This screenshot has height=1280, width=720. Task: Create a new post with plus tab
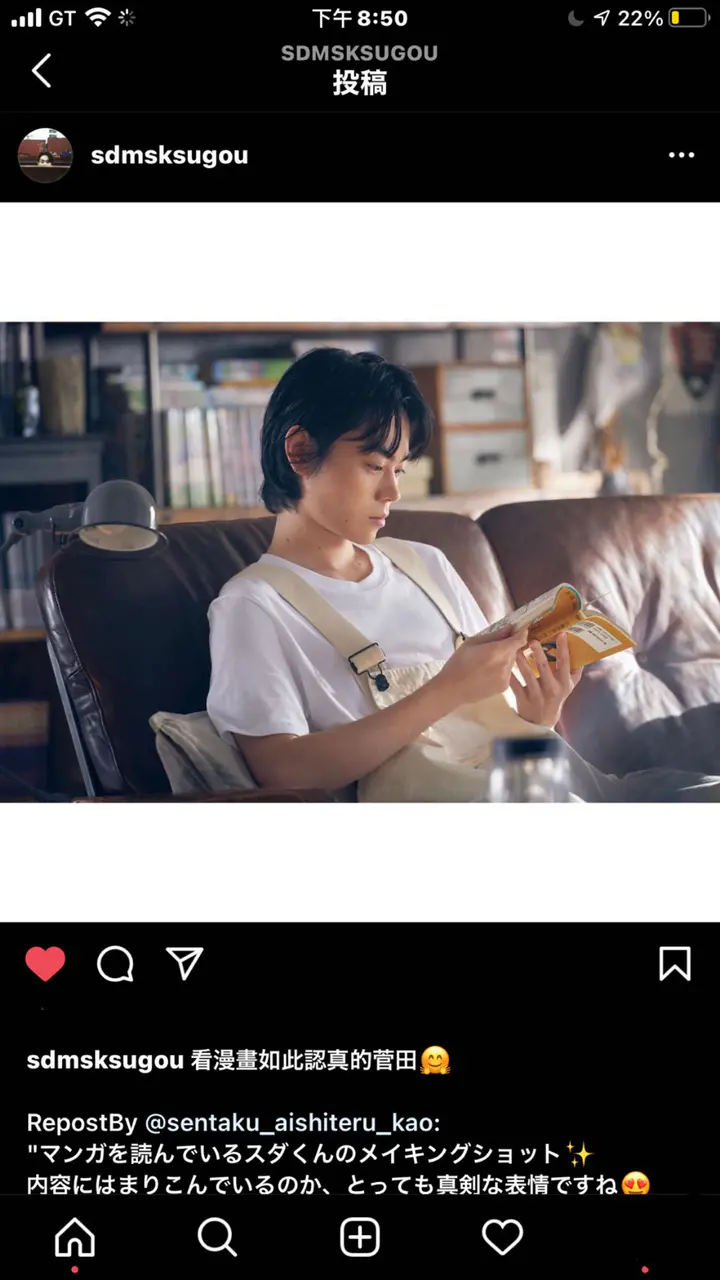pyautogui.click(x=360, y=1238)
